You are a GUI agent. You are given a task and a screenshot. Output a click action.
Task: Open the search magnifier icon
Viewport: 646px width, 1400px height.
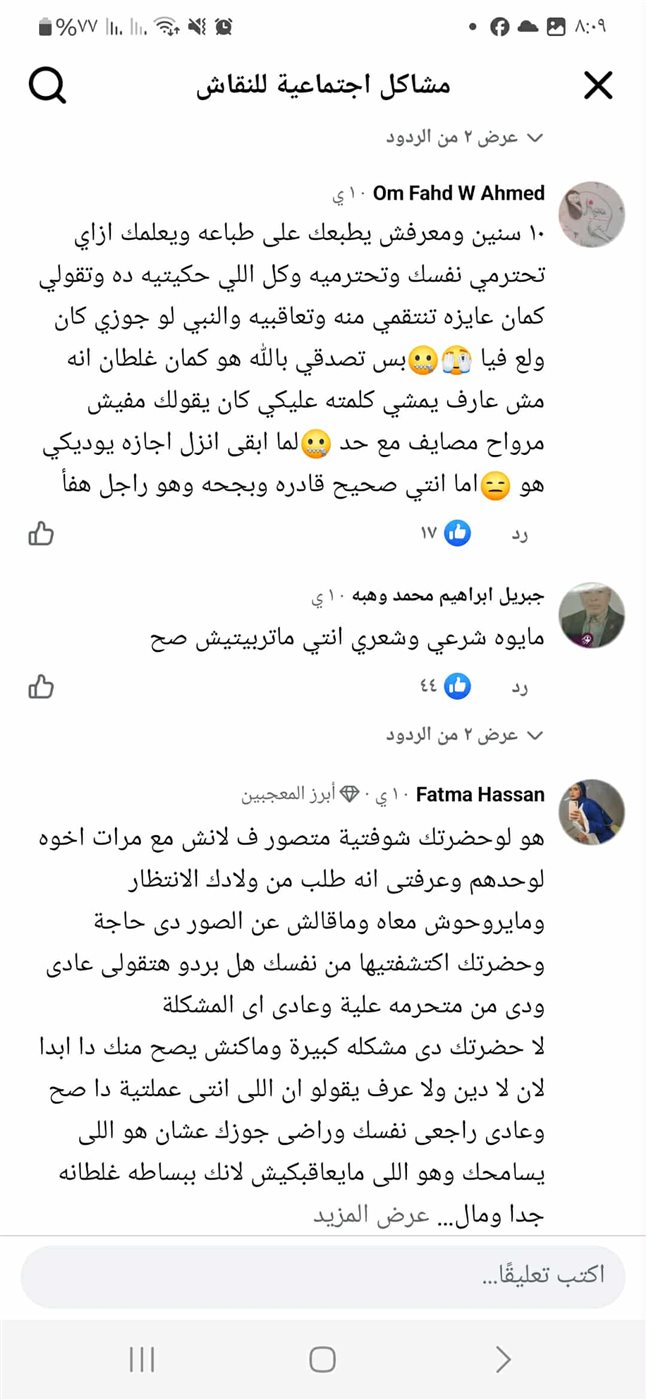coord(47,86)
